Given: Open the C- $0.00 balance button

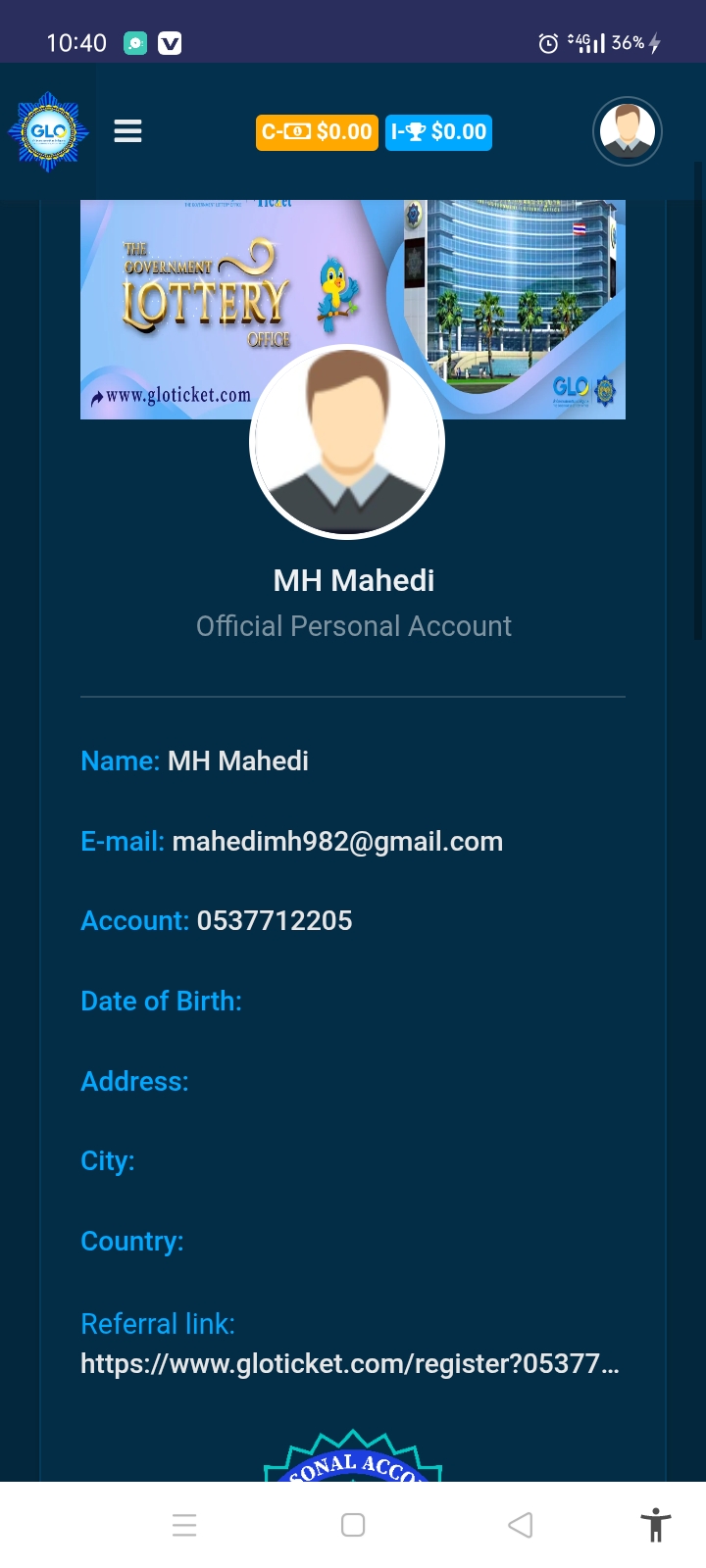Looking at the screenshot, I should [317, 132].
